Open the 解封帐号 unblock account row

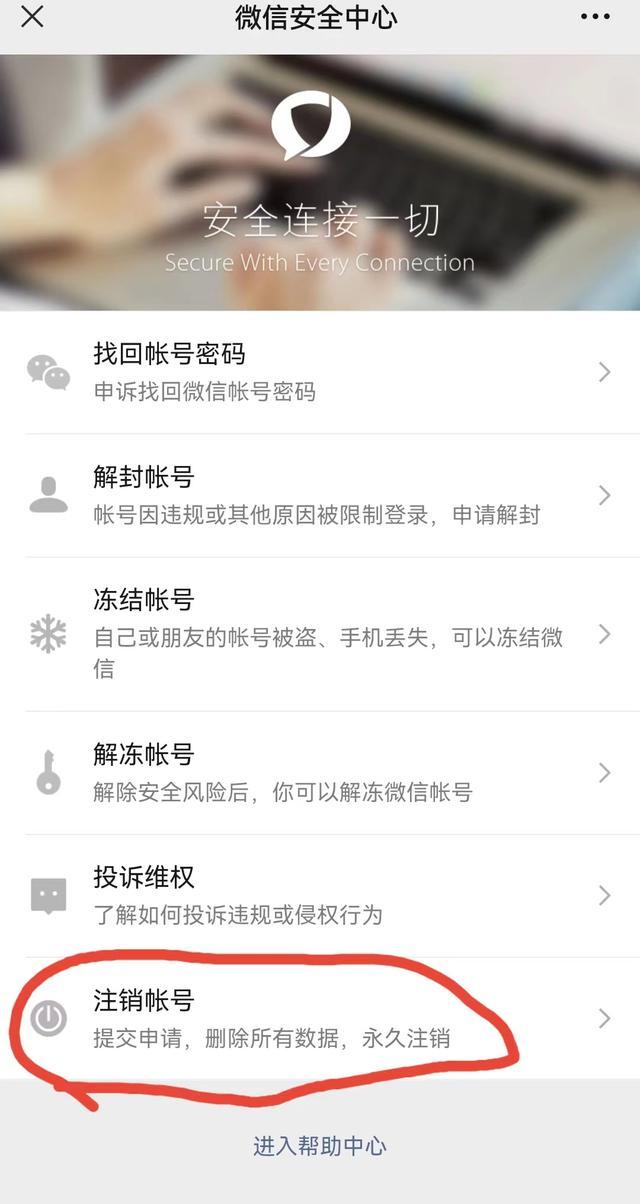coord(320,496)
